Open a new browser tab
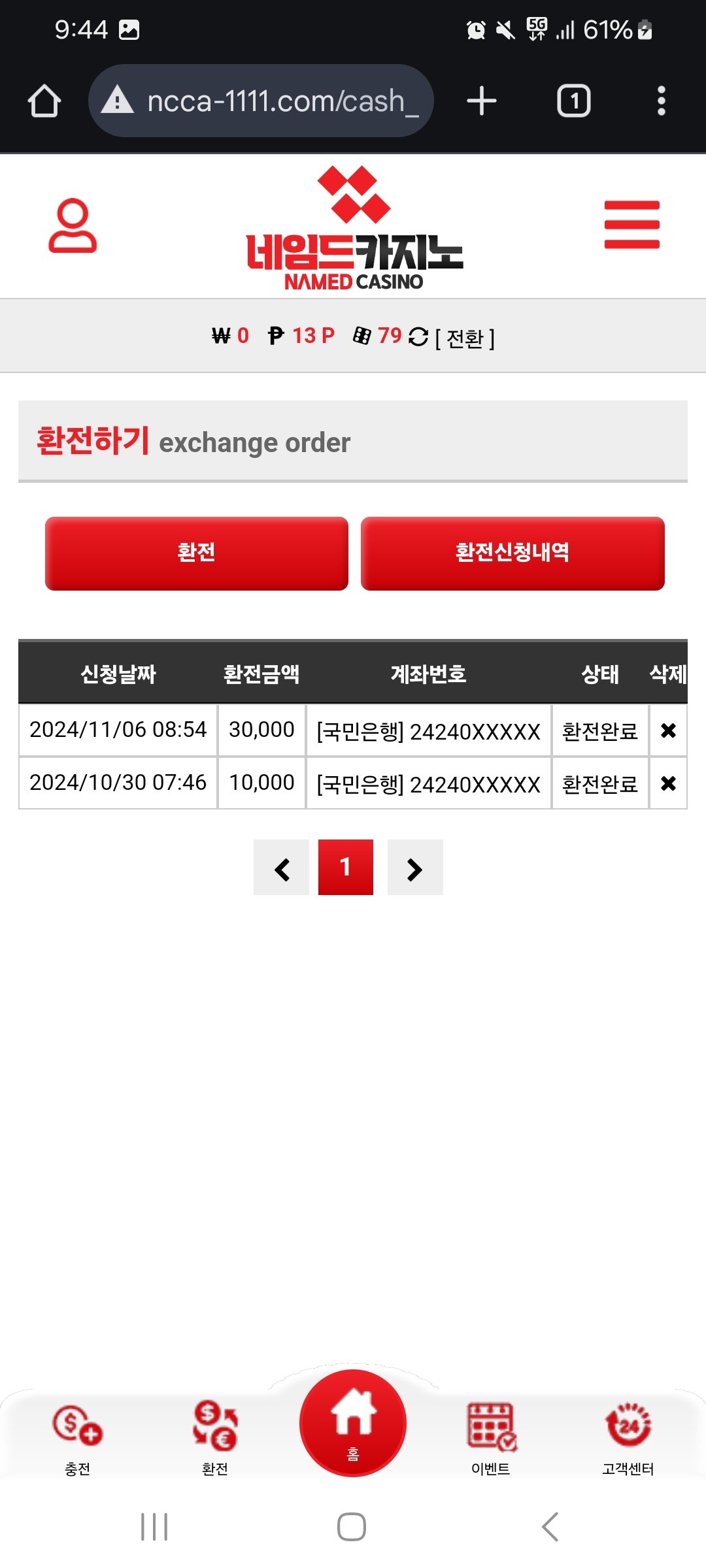The width and height of the screenshot is (706, 1568). [482, 101]
